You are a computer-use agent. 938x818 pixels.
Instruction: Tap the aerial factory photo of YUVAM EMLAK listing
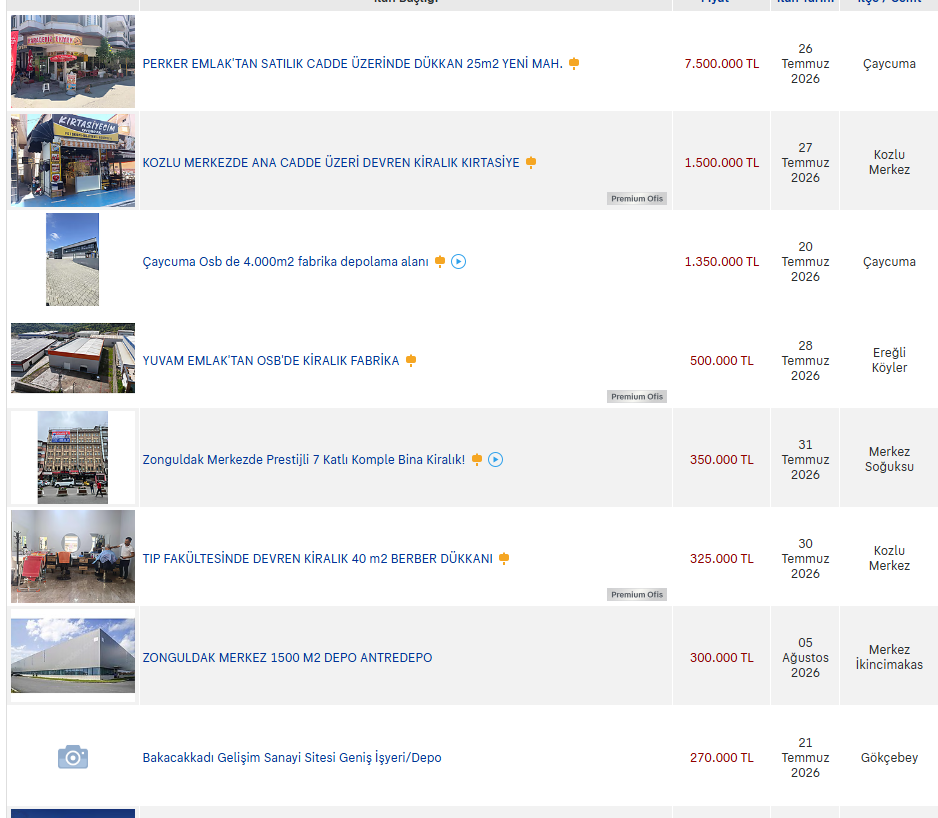click(73, 358)
